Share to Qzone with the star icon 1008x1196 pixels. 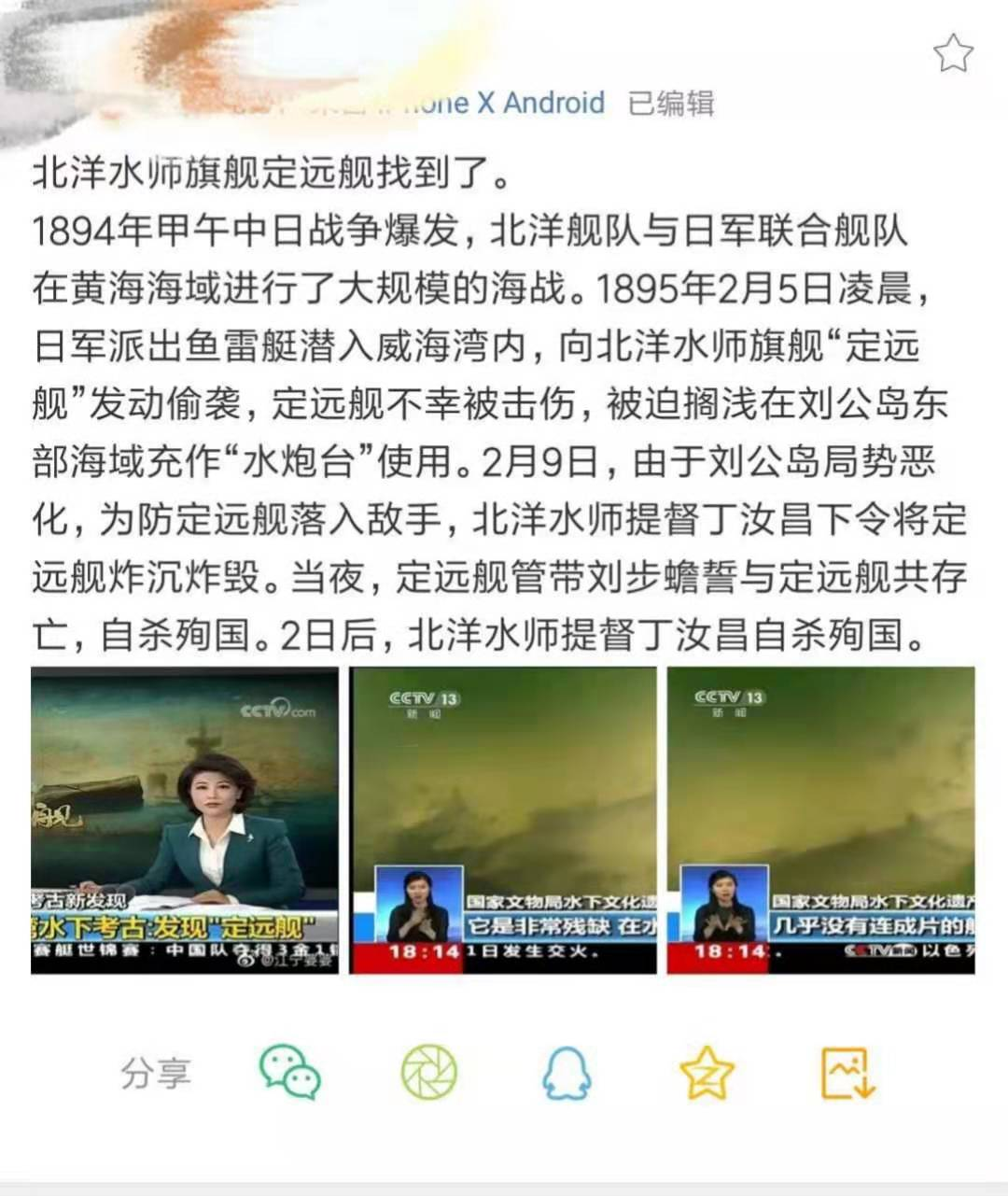click(707, 1073)
